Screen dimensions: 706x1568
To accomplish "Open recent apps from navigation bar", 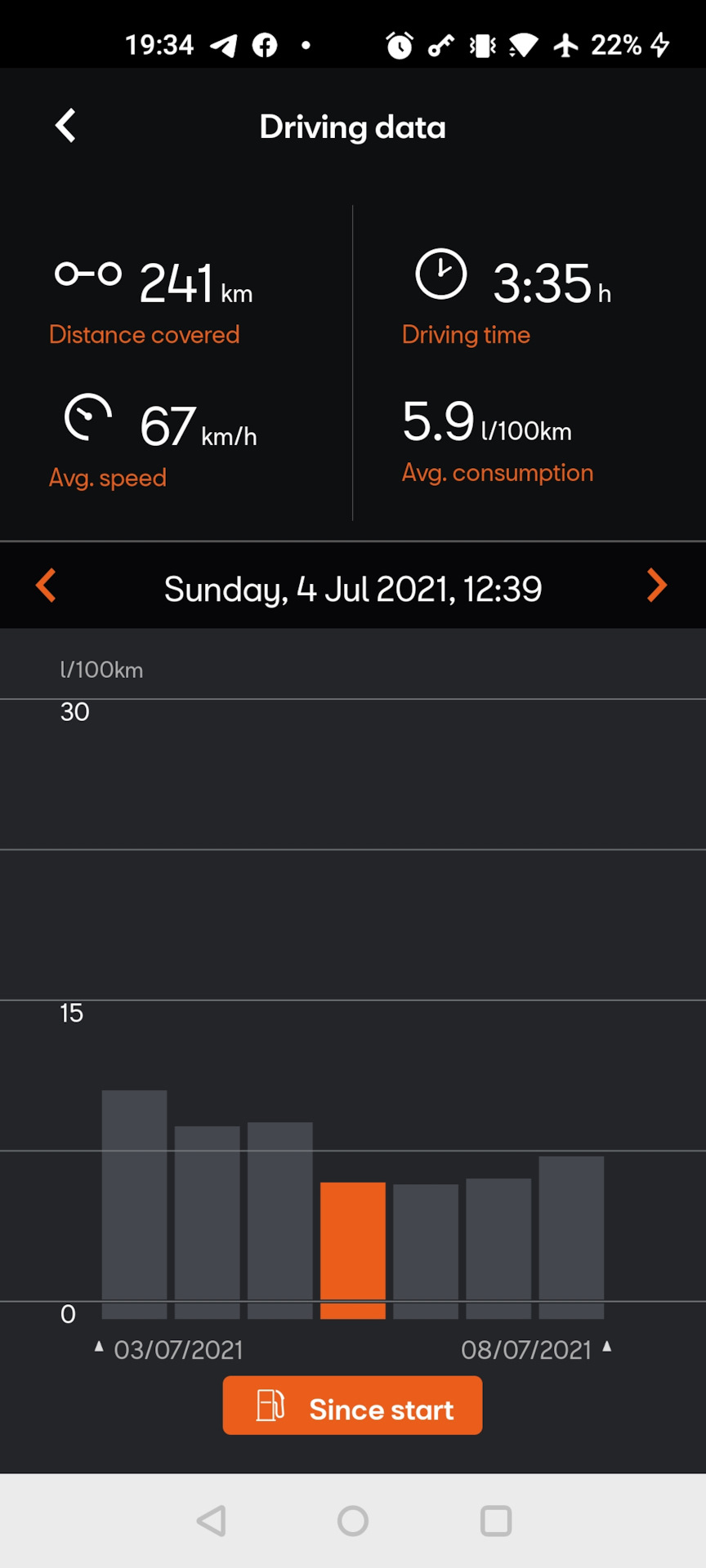I will tap(496, 1521).
